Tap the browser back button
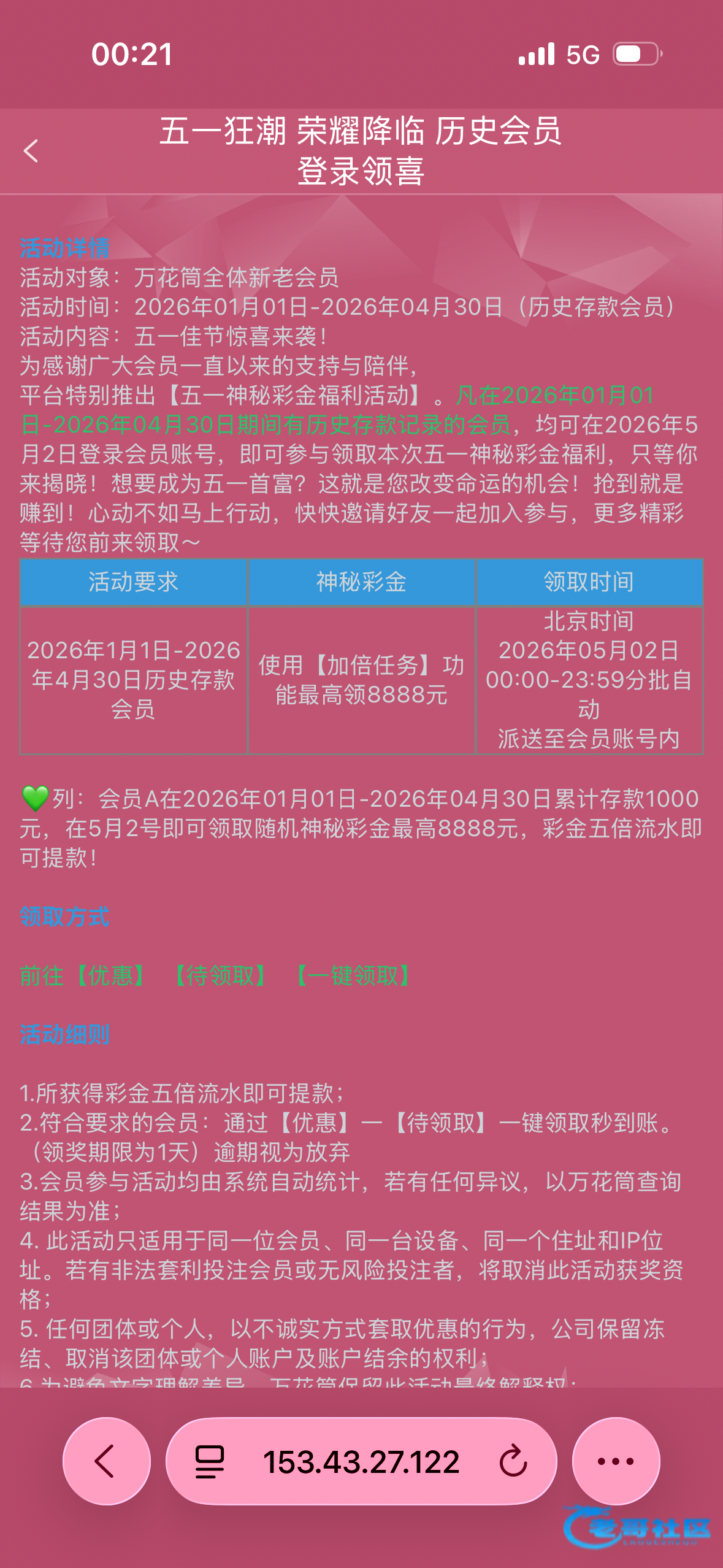Screen dimensions: 723x1568 pos(107,1461)
